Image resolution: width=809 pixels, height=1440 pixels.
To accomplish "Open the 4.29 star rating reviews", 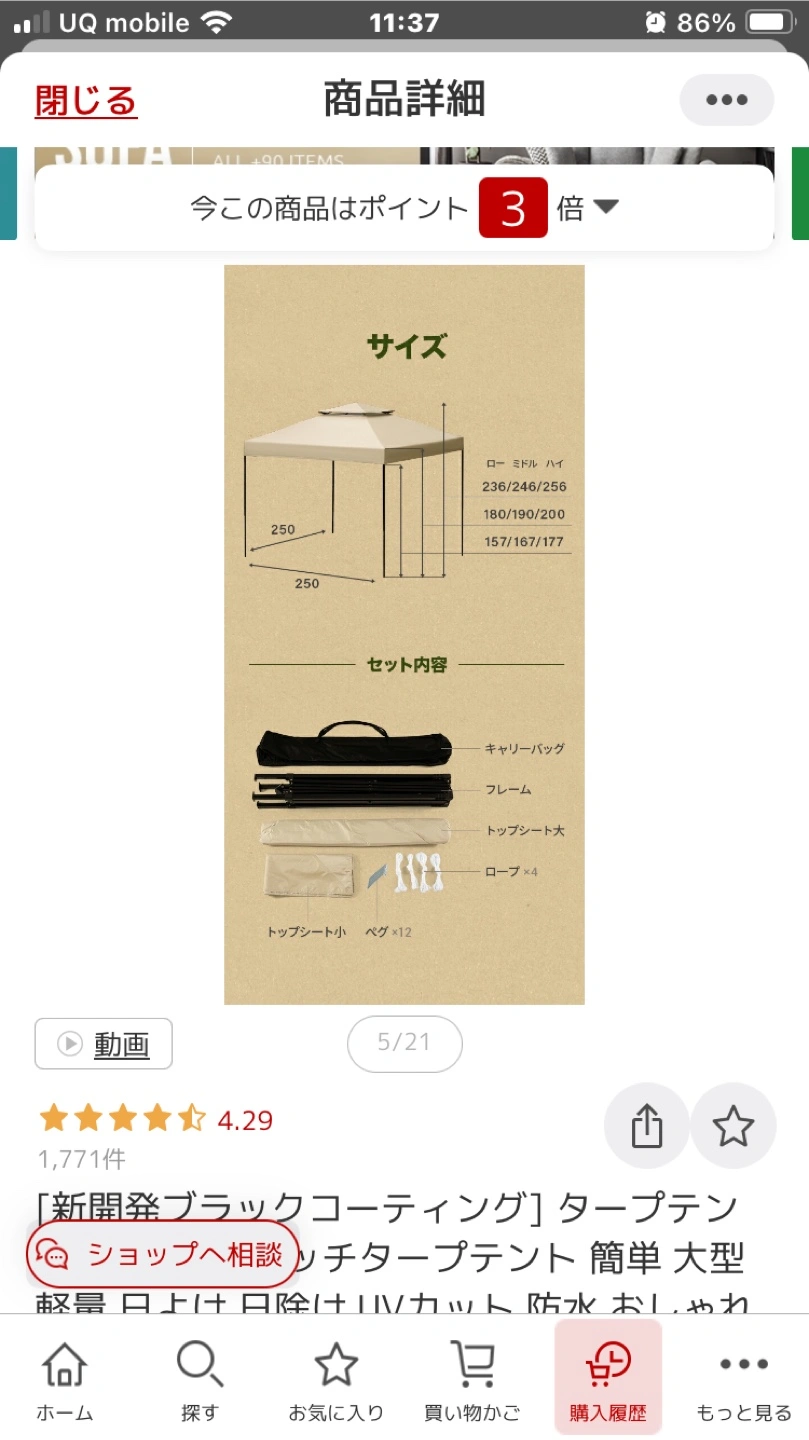I will pyautogui.click(x=155, y=1119).
